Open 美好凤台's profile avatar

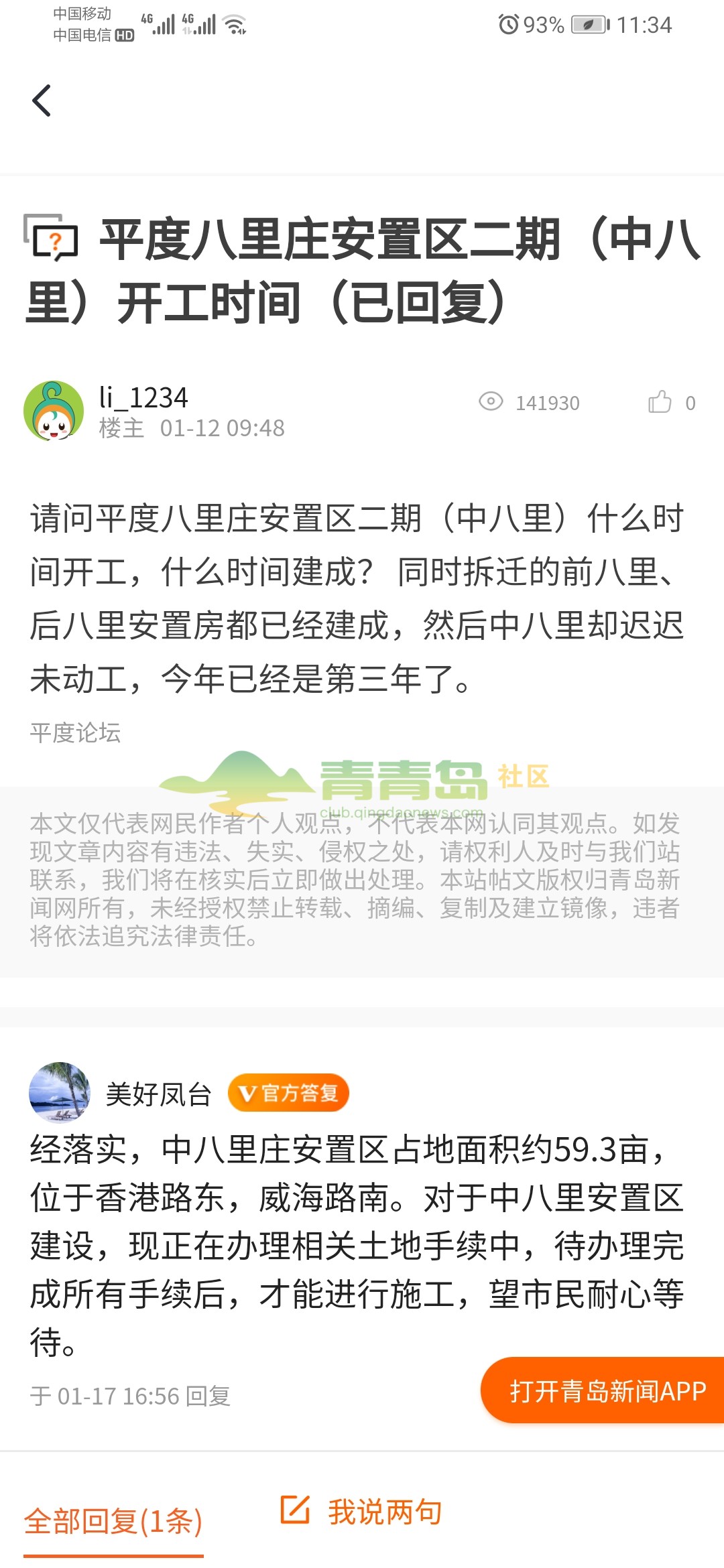point(60,1092)
